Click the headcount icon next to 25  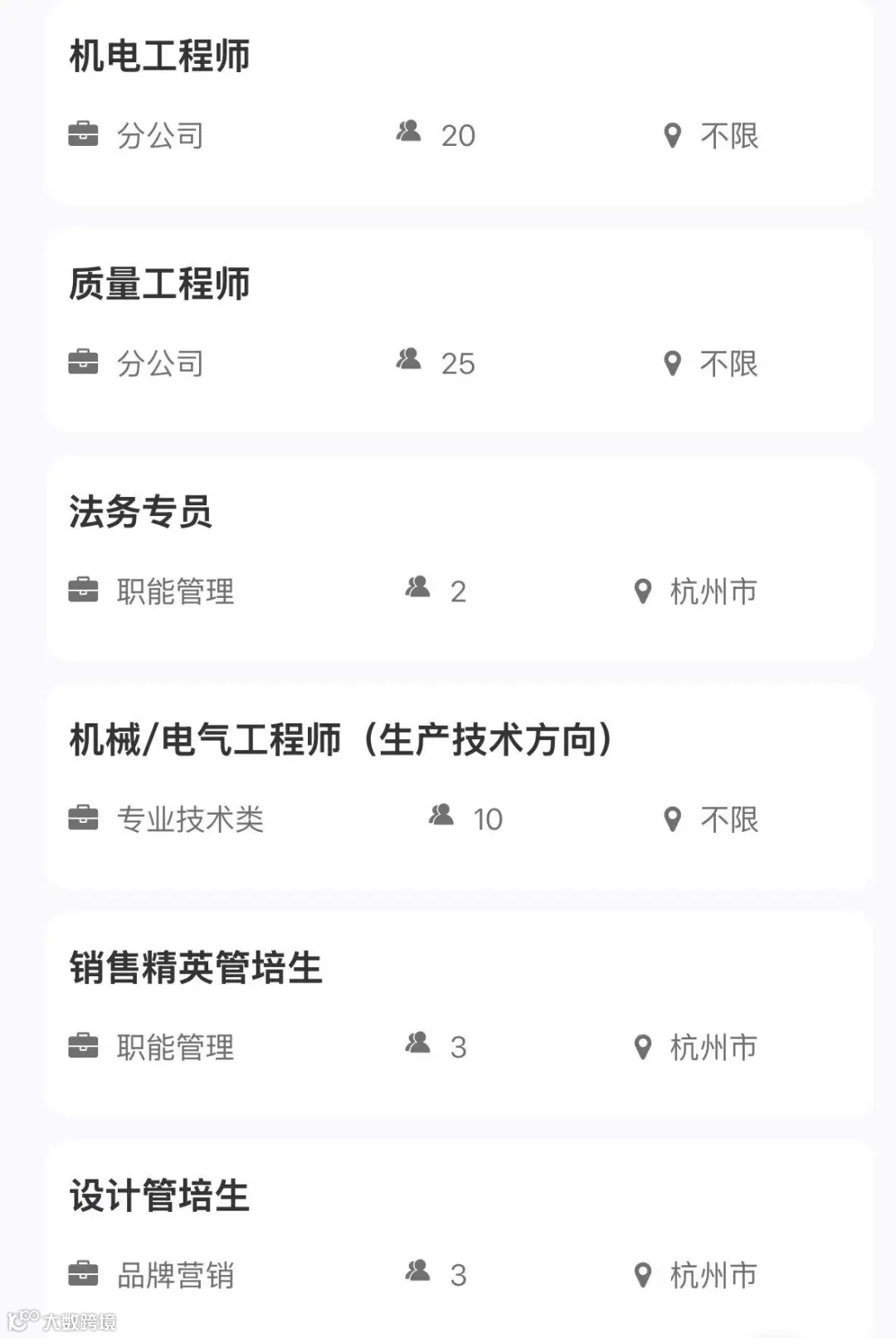click(408, 358)
